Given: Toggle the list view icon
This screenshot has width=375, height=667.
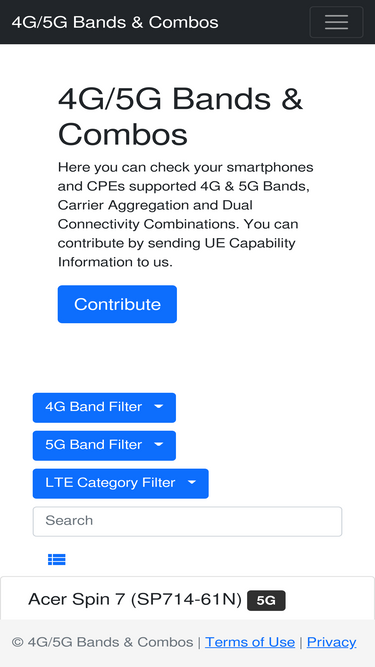Looking at the screenshot, I should pyautogui.click(x=57, y=559).
